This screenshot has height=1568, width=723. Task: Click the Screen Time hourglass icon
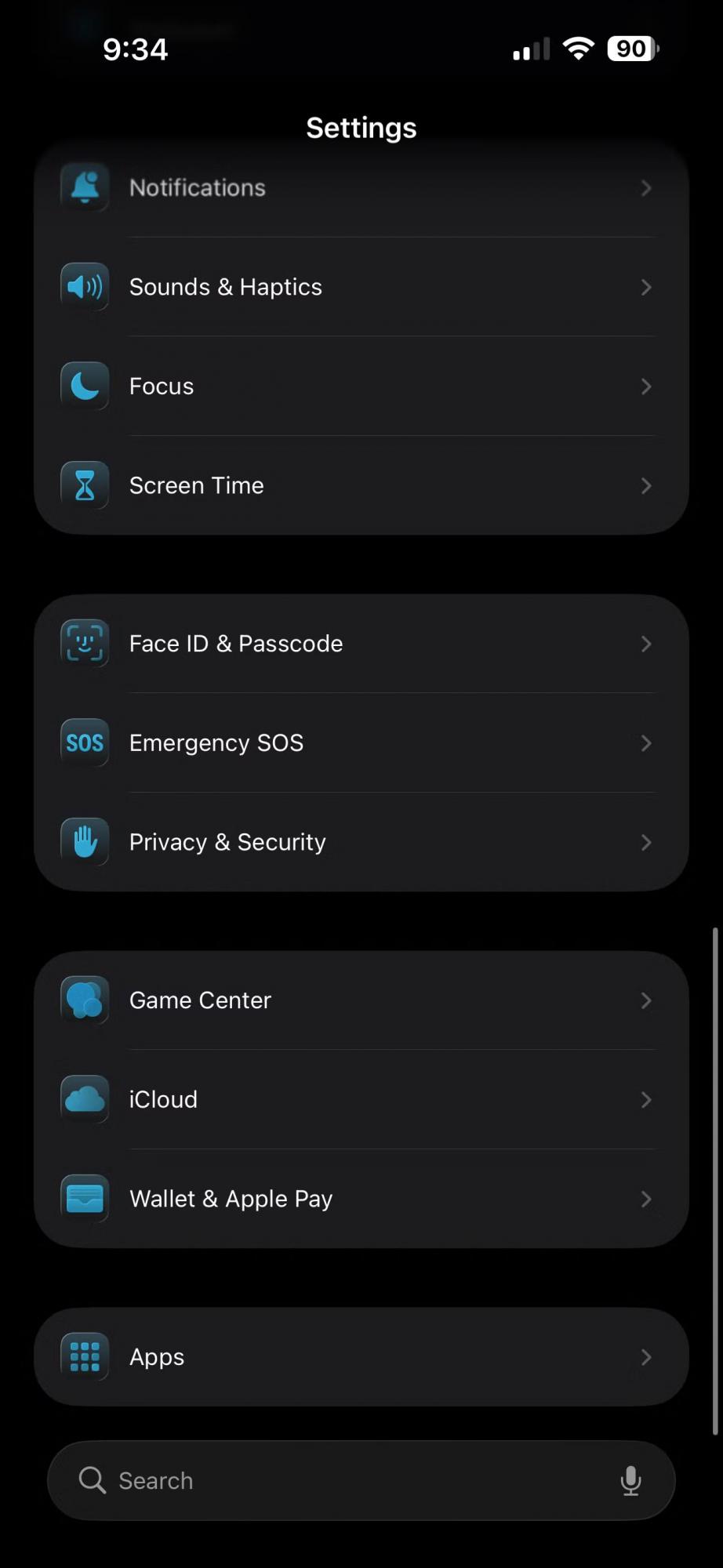(84, 485)
